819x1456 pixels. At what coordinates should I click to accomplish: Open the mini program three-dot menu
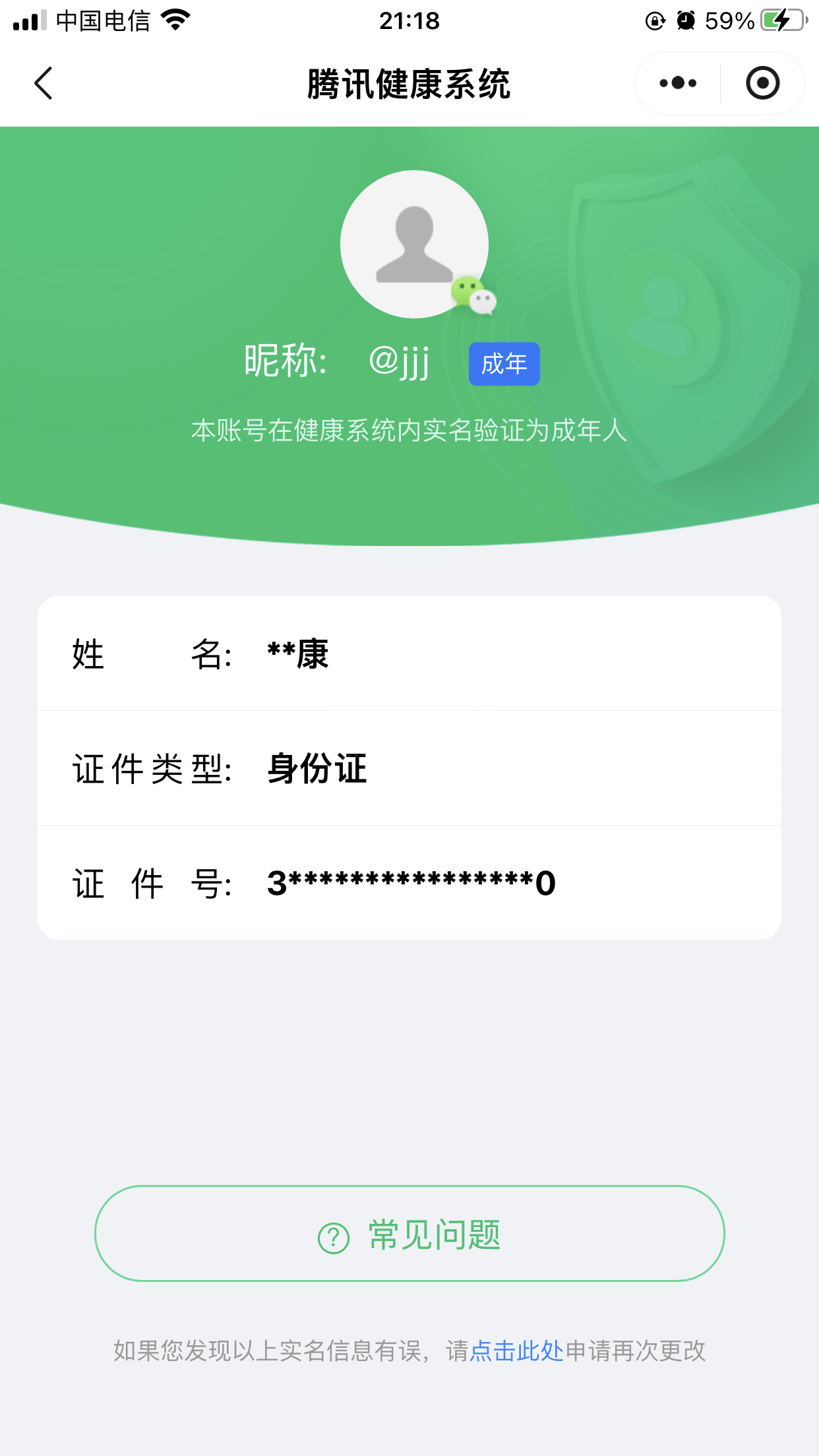point(678,83)
